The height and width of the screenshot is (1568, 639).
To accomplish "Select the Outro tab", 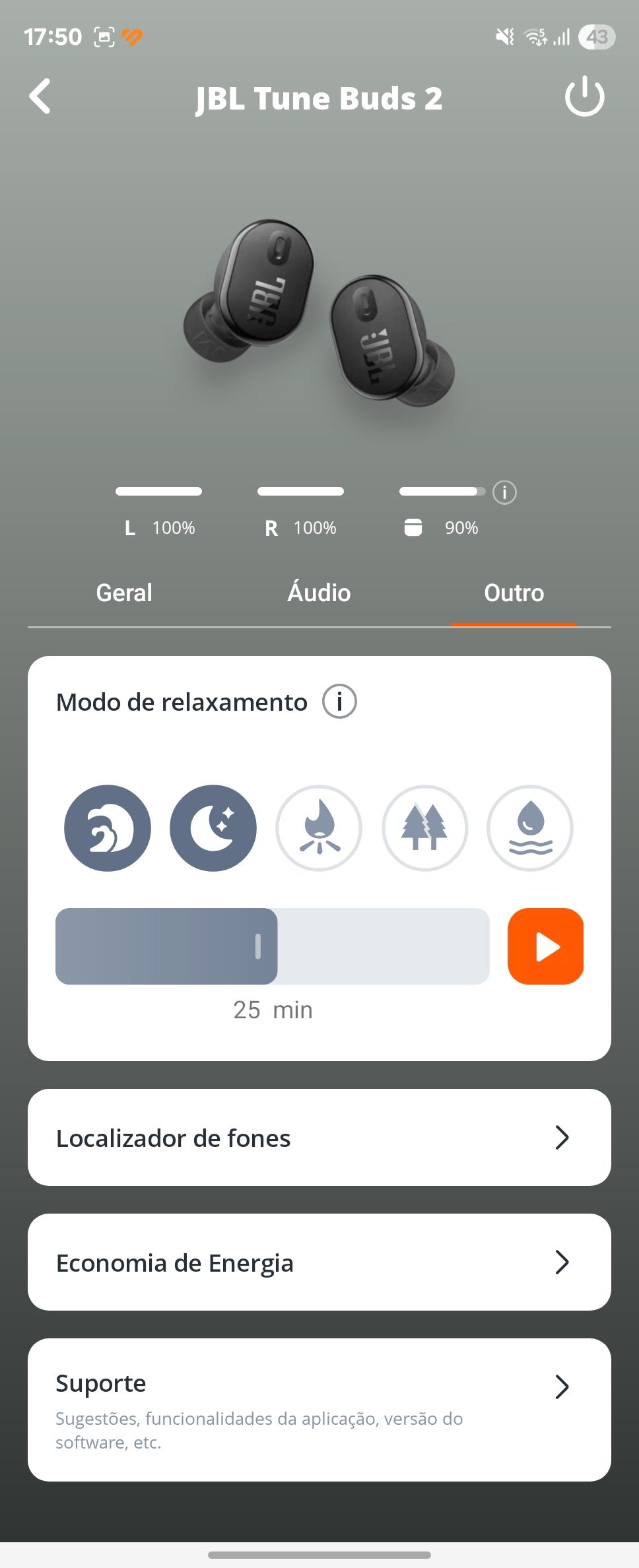I will [x=514, y=593].
